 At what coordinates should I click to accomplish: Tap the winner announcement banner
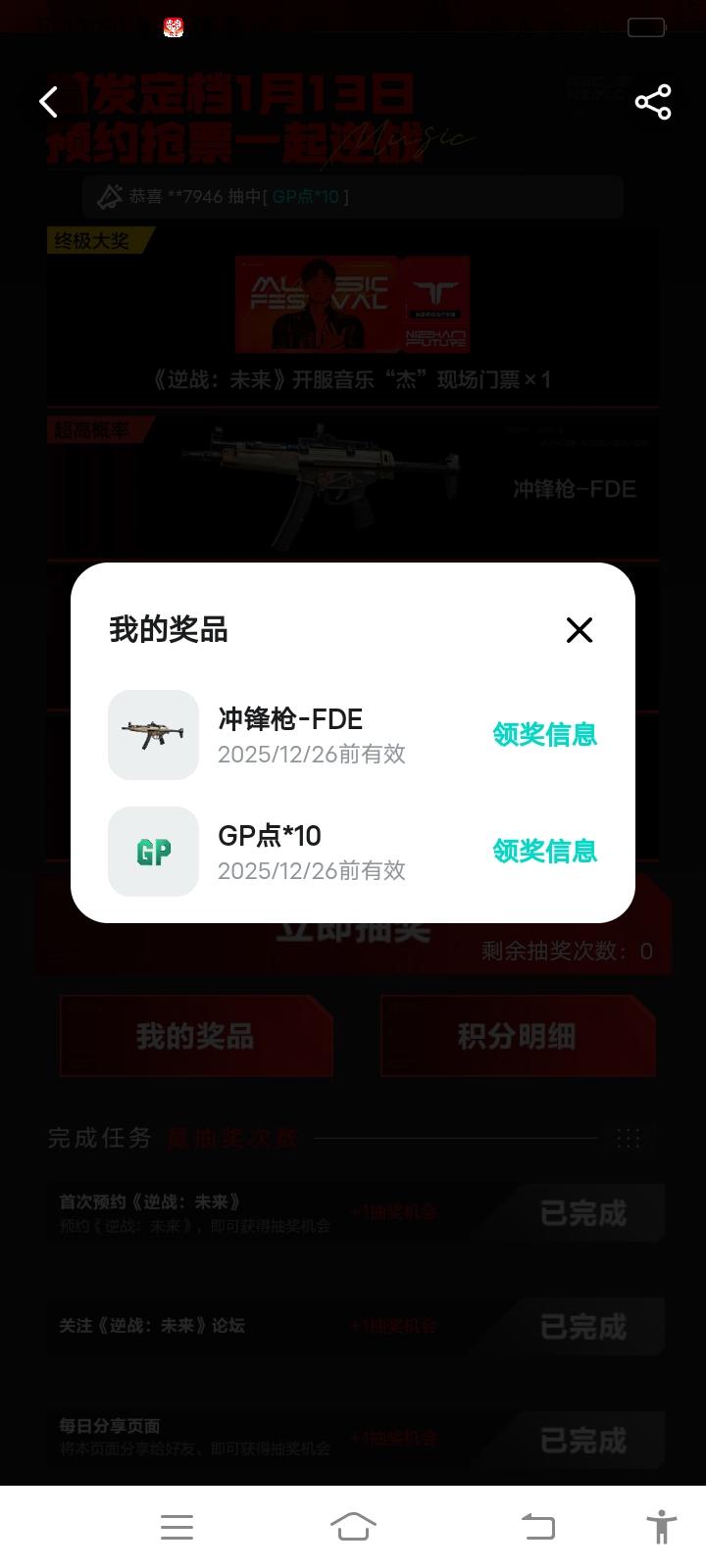[x=353, y=197]
